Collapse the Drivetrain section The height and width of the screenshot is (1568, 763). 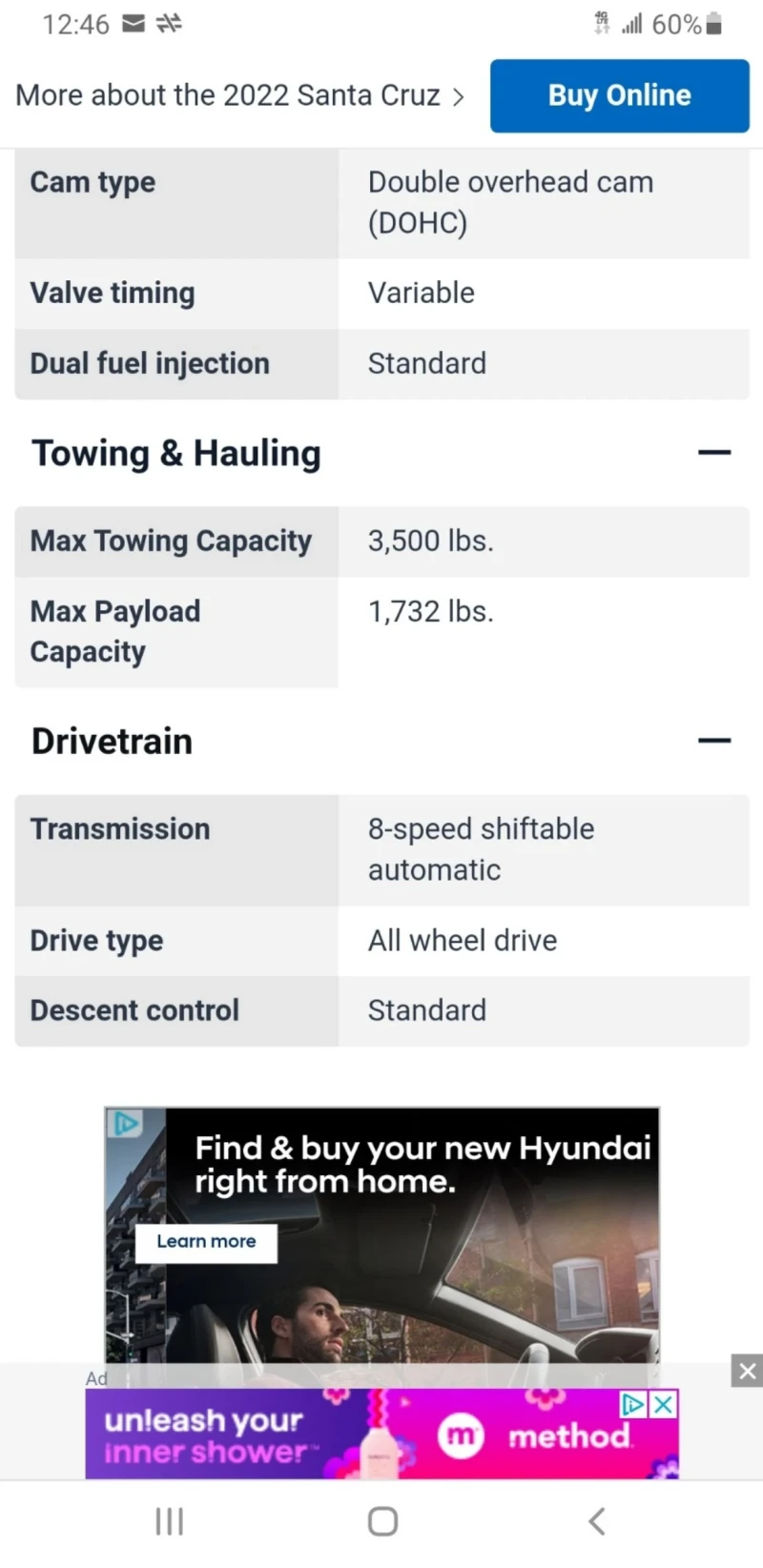(x=715, y=740)
